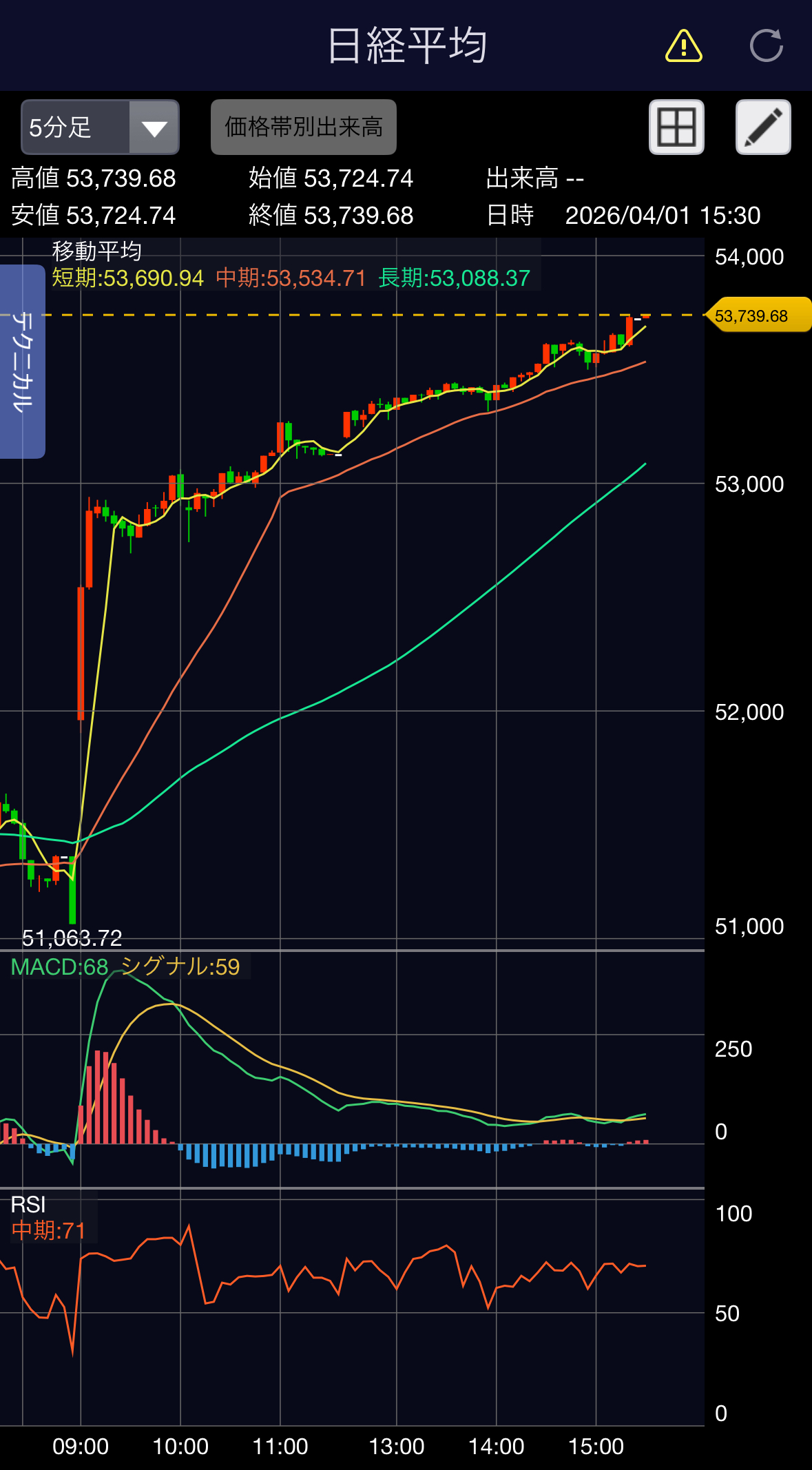Open the 5分足 timeframe dropdown
The image size is (812, 1470).
[x=101, y=127]
